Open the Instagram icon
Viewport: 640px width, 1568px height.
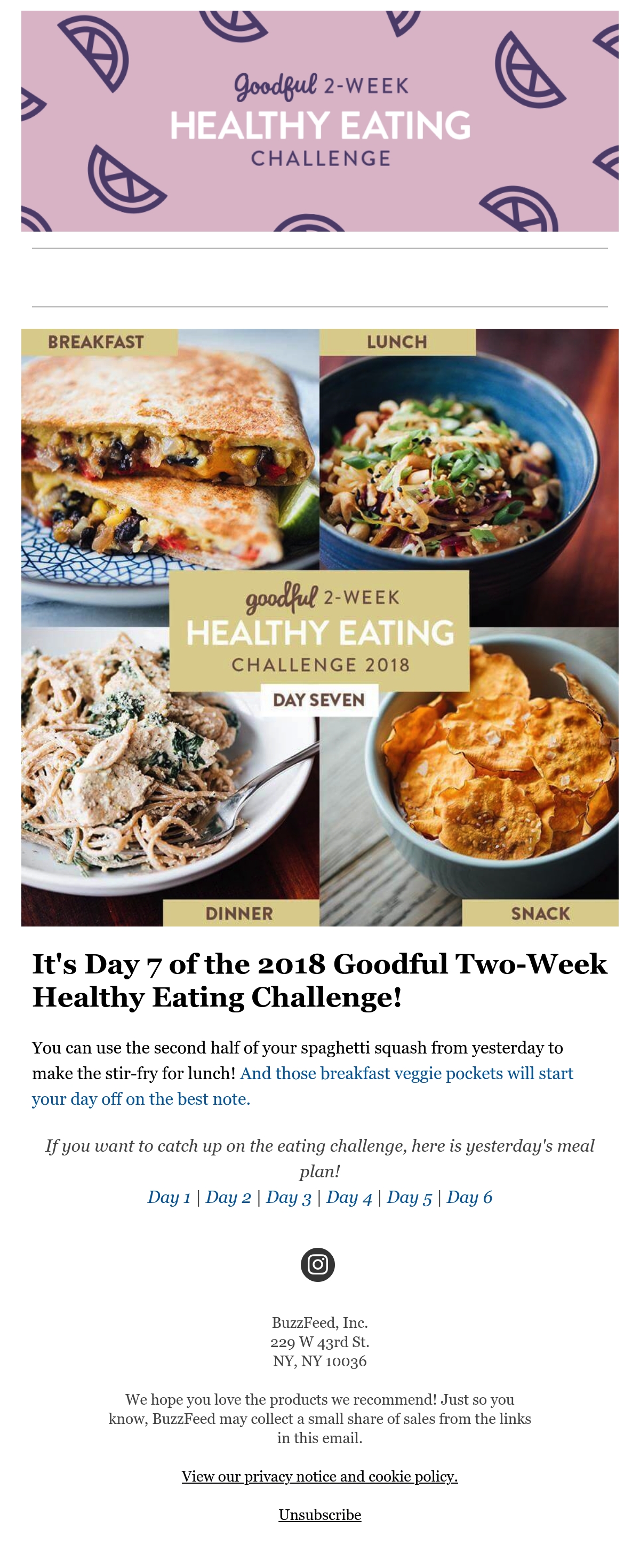click(x=317, y=1265)
